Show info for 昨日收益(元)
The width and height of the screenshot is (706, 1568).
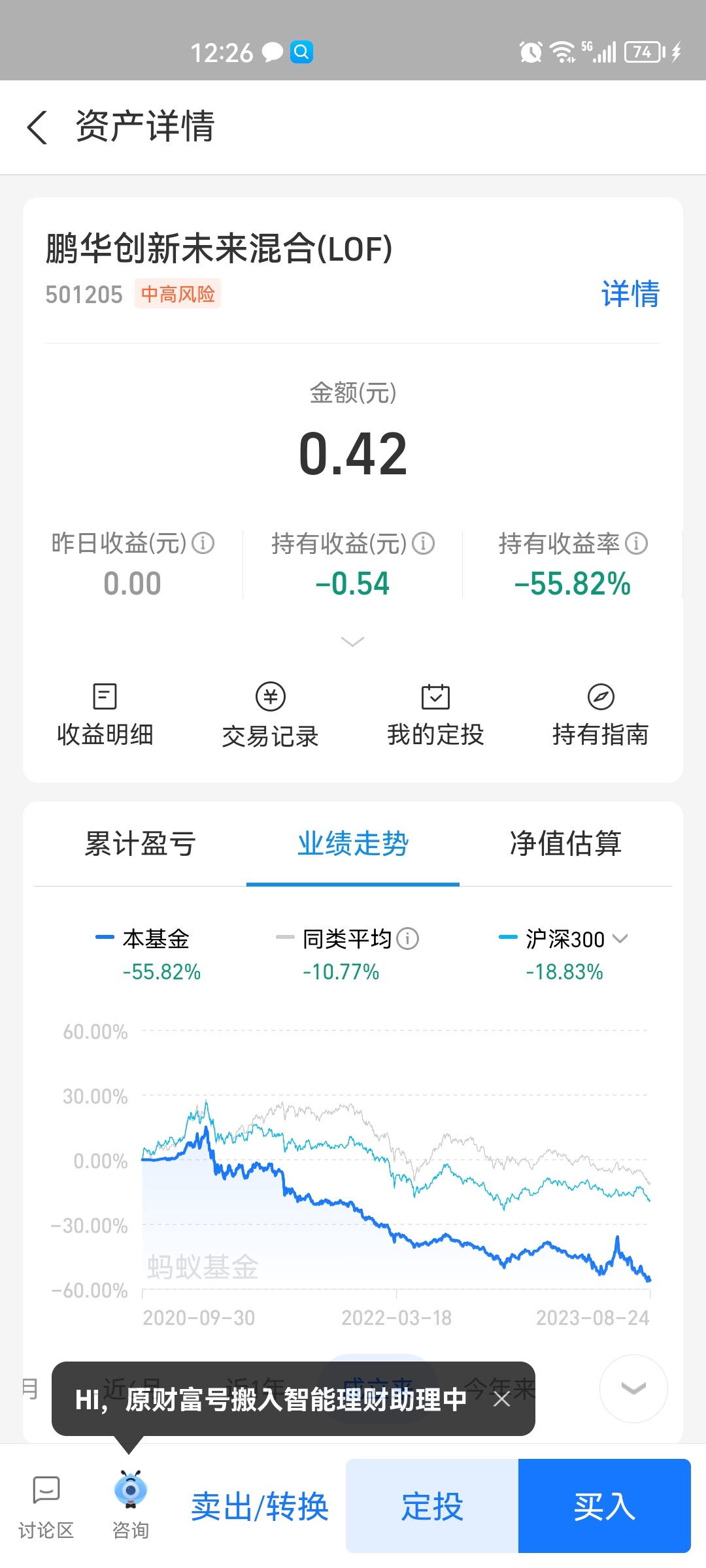pyautogui.click(x=203, y=543)
